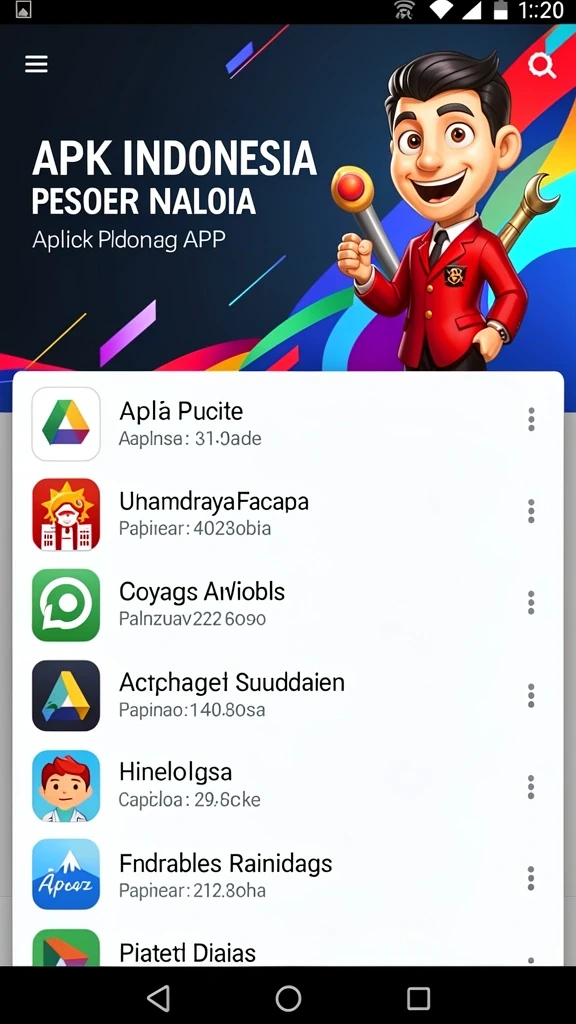Open the Actphaget Suuddaien entry

click(x=288, y=696)
